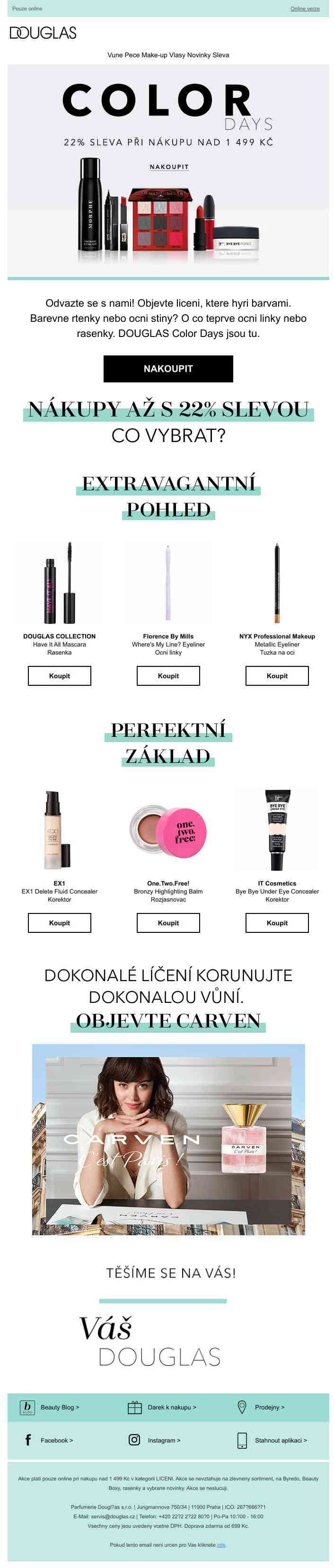This screenshot has width=334, height=1568.
Task: Find stores via Prodejny link
Action: pos(269,1407)
